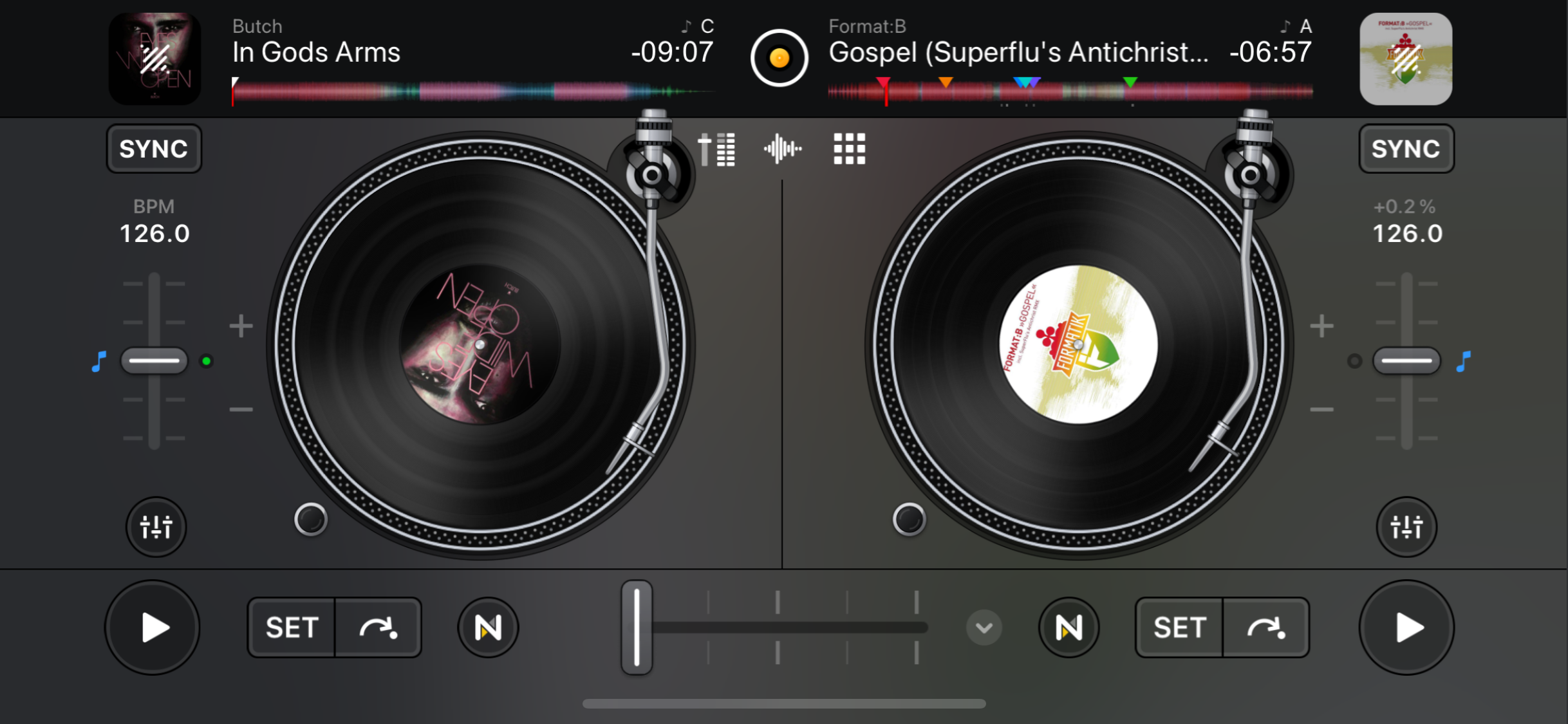Switch to the waveform view
1568x724 pixels.
783,149
